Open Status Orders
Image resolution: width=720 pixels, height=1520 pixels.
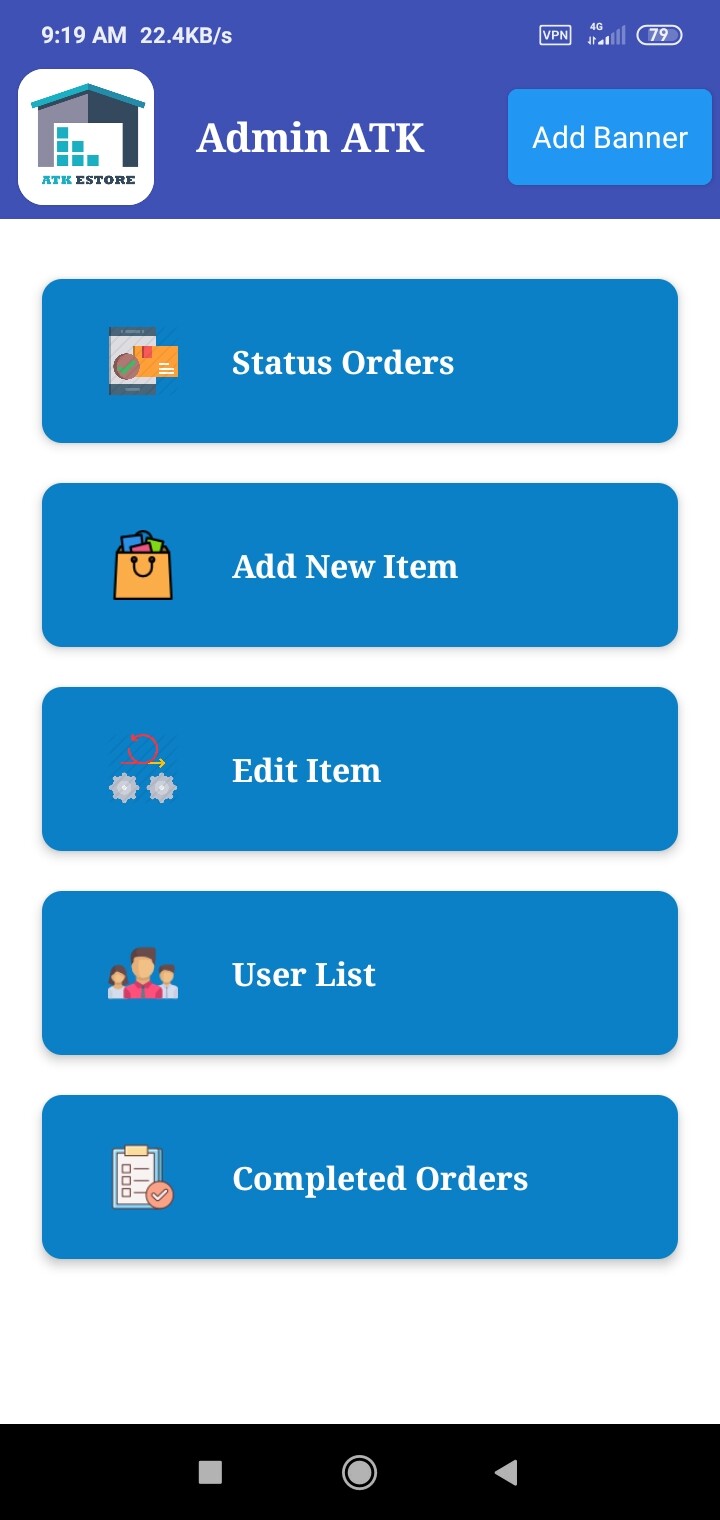[360, 361]
